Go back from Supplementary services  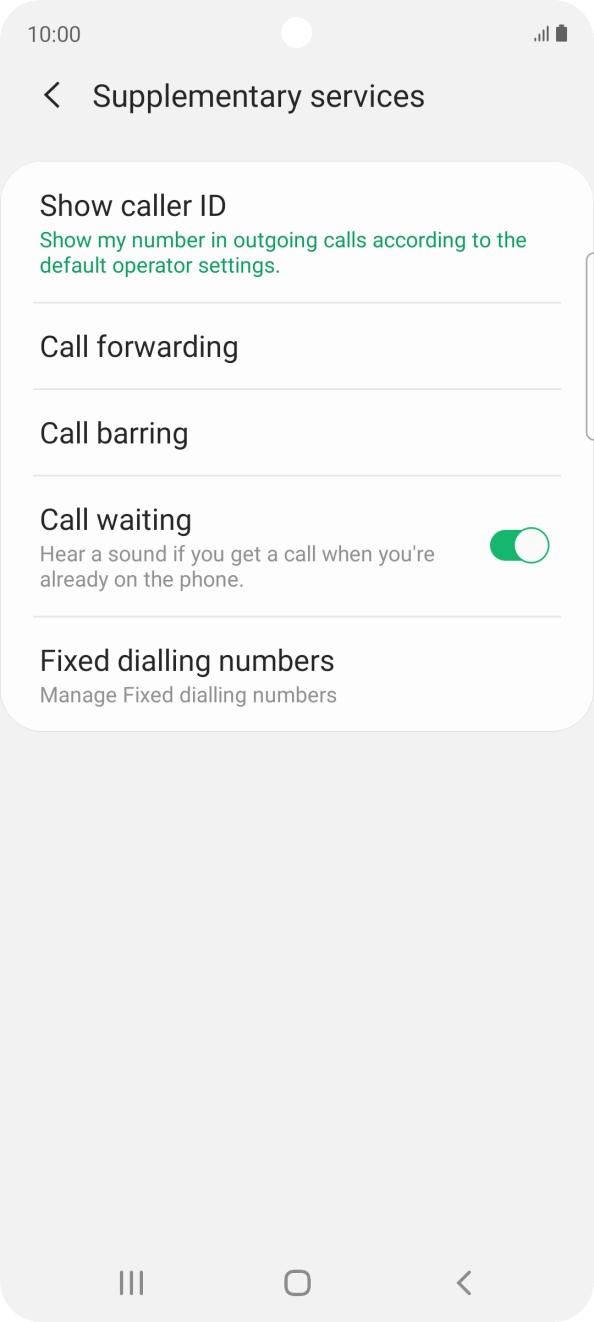tap(52, 96)
